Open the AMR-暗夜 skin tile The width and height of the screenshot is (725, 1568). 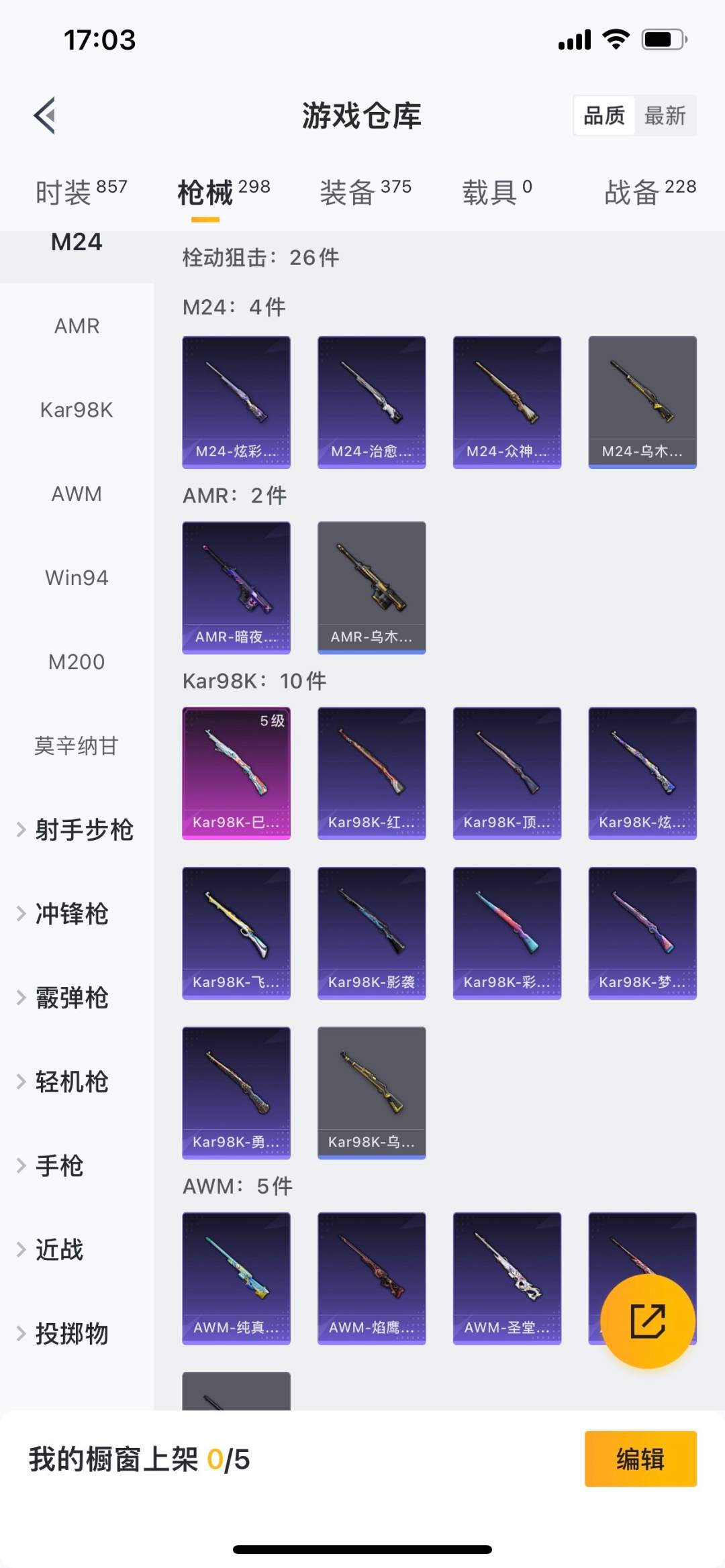point(236,587)
